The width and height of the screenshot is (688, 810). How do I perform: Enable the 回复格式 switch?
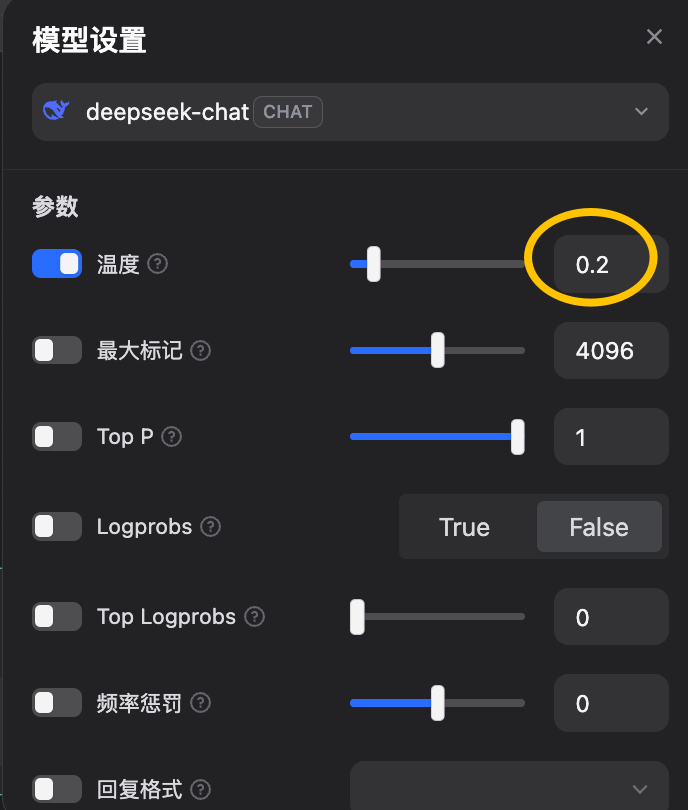[x=57, y=789]
